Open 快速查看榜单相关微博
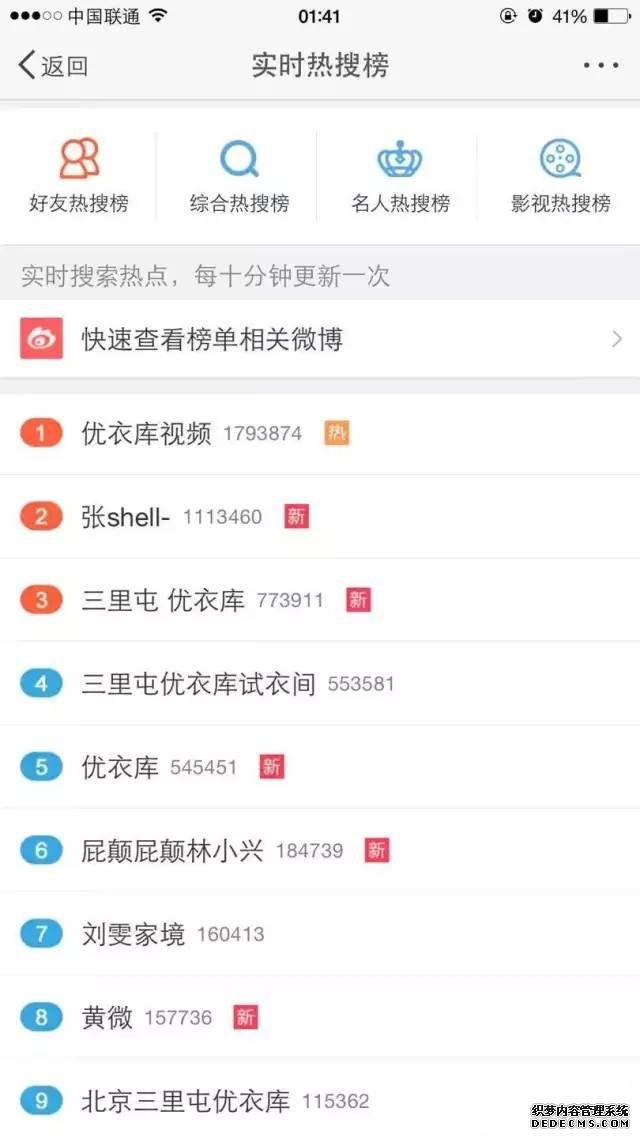The height and width of the screenshot is (1138, 640). click(x=320, y=339)
